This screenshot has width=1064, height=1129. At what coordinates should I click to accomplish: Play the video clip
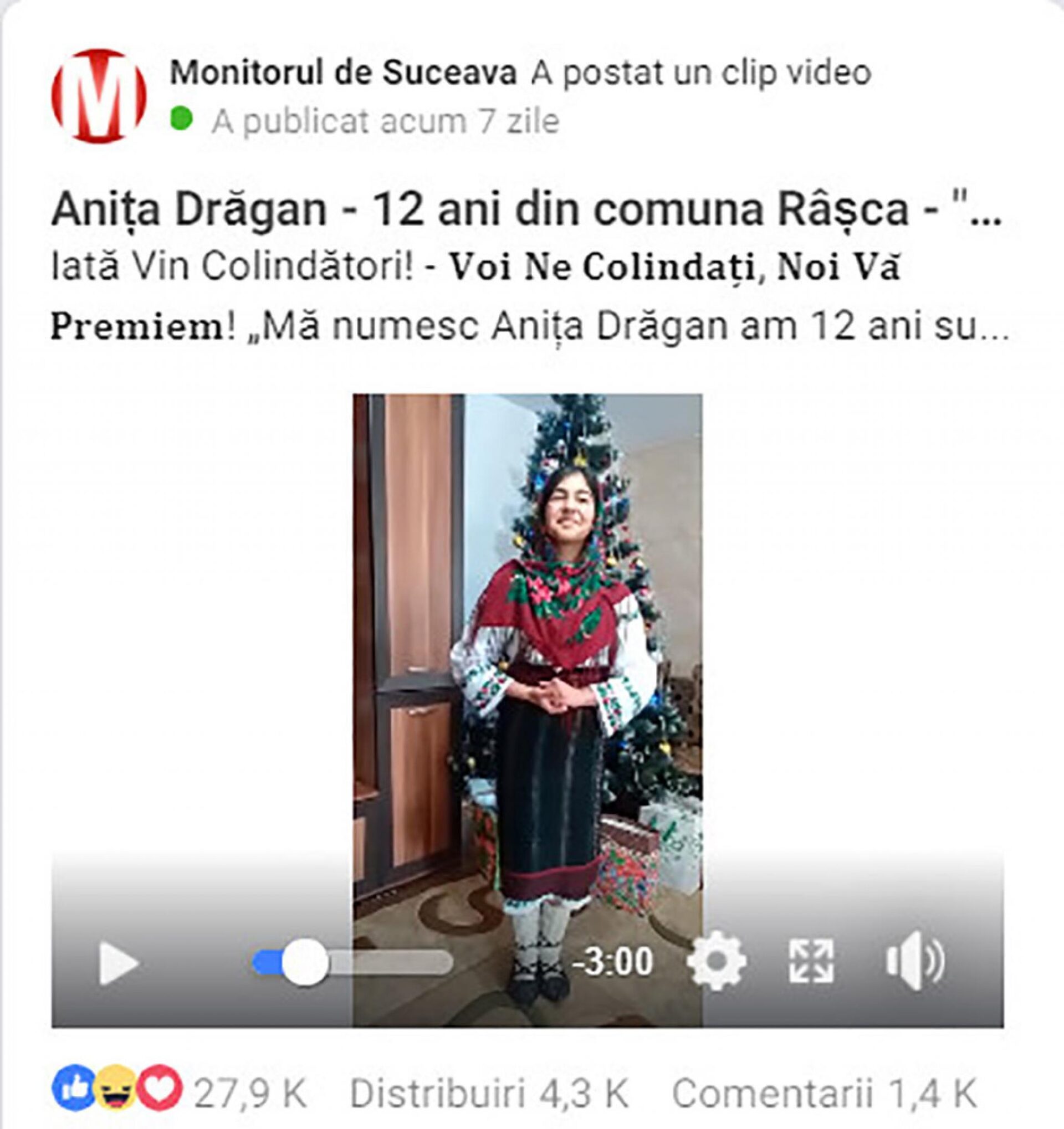[119, 963]
